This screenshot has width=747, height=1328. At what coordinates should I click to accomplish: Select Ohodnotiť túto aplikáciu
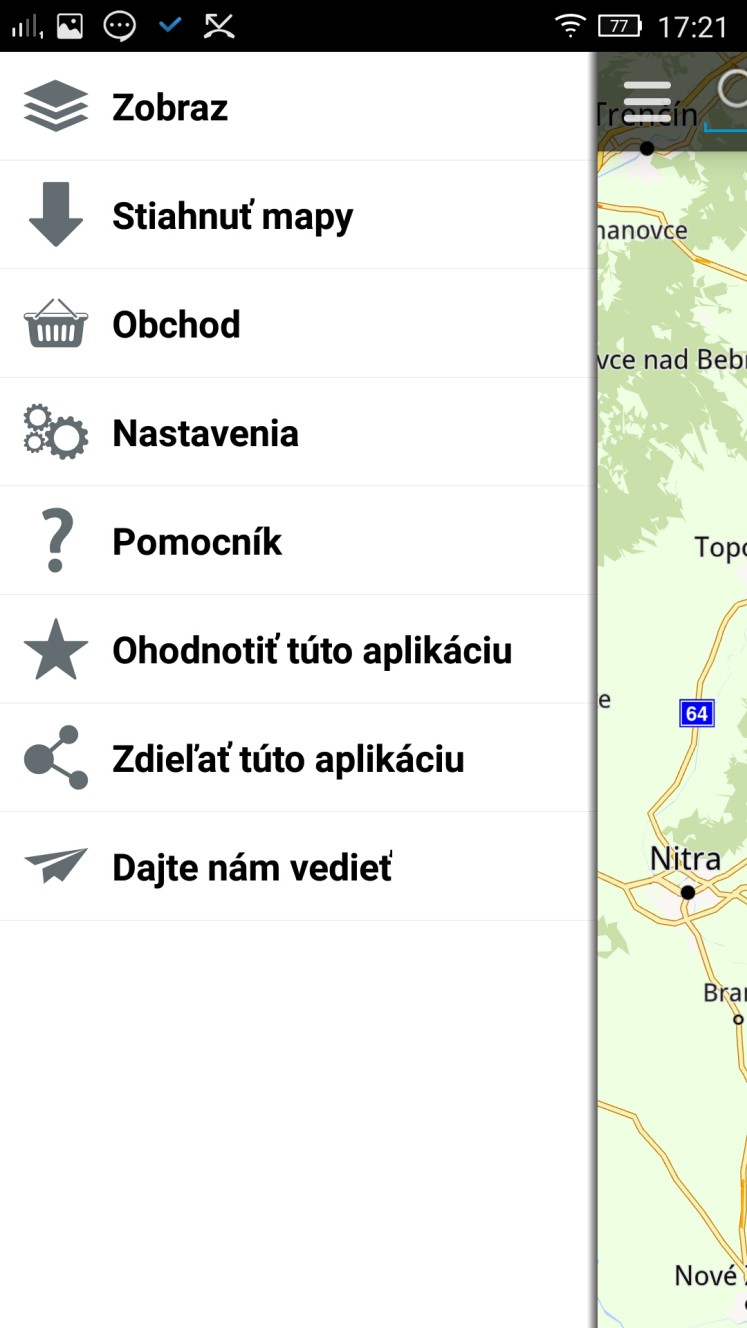pos(298,650)
